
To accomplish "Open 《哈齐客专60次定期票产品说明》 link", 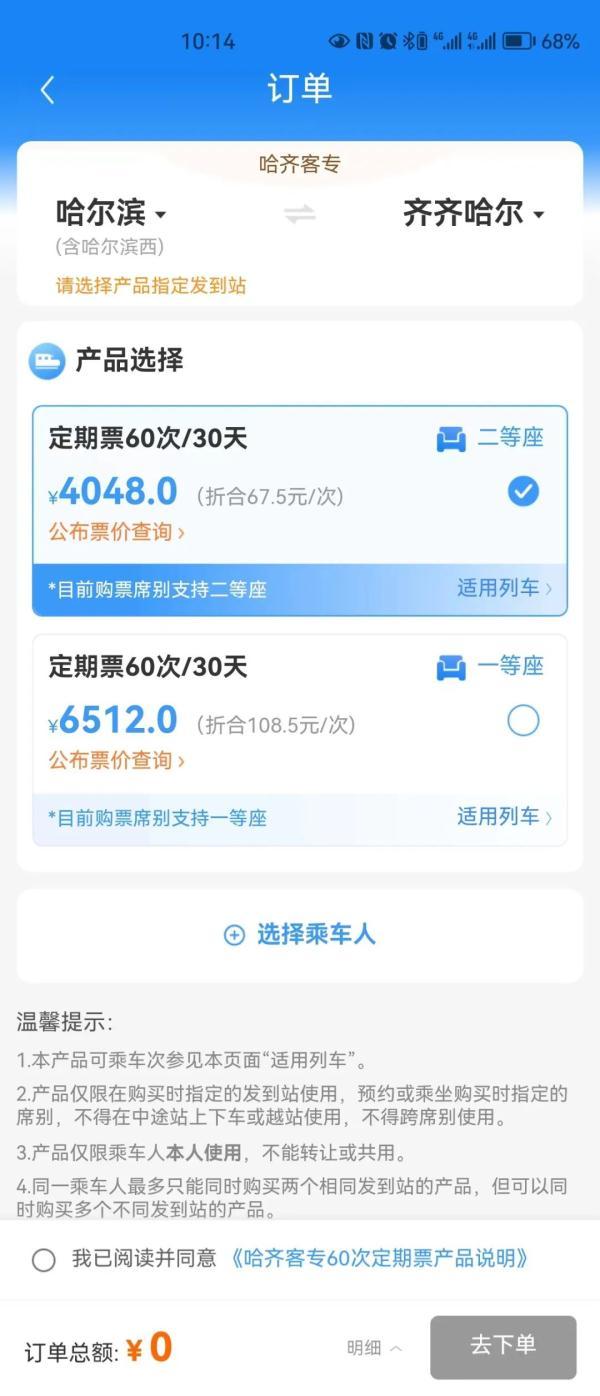I will (379, 1258).
